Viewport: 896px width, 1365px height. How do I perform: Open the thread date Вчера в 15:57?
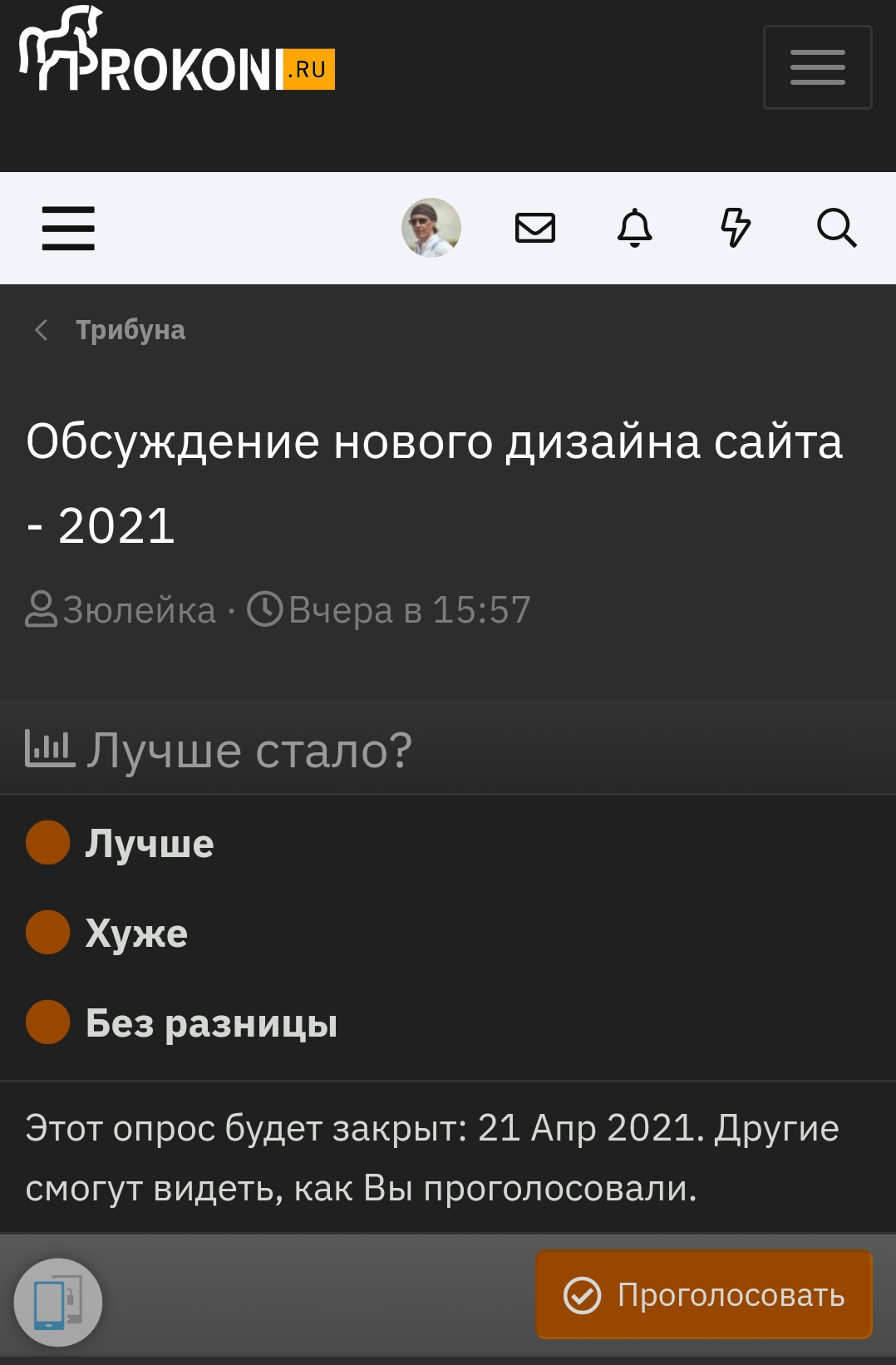pyautogui.click(x=409, y=610)
